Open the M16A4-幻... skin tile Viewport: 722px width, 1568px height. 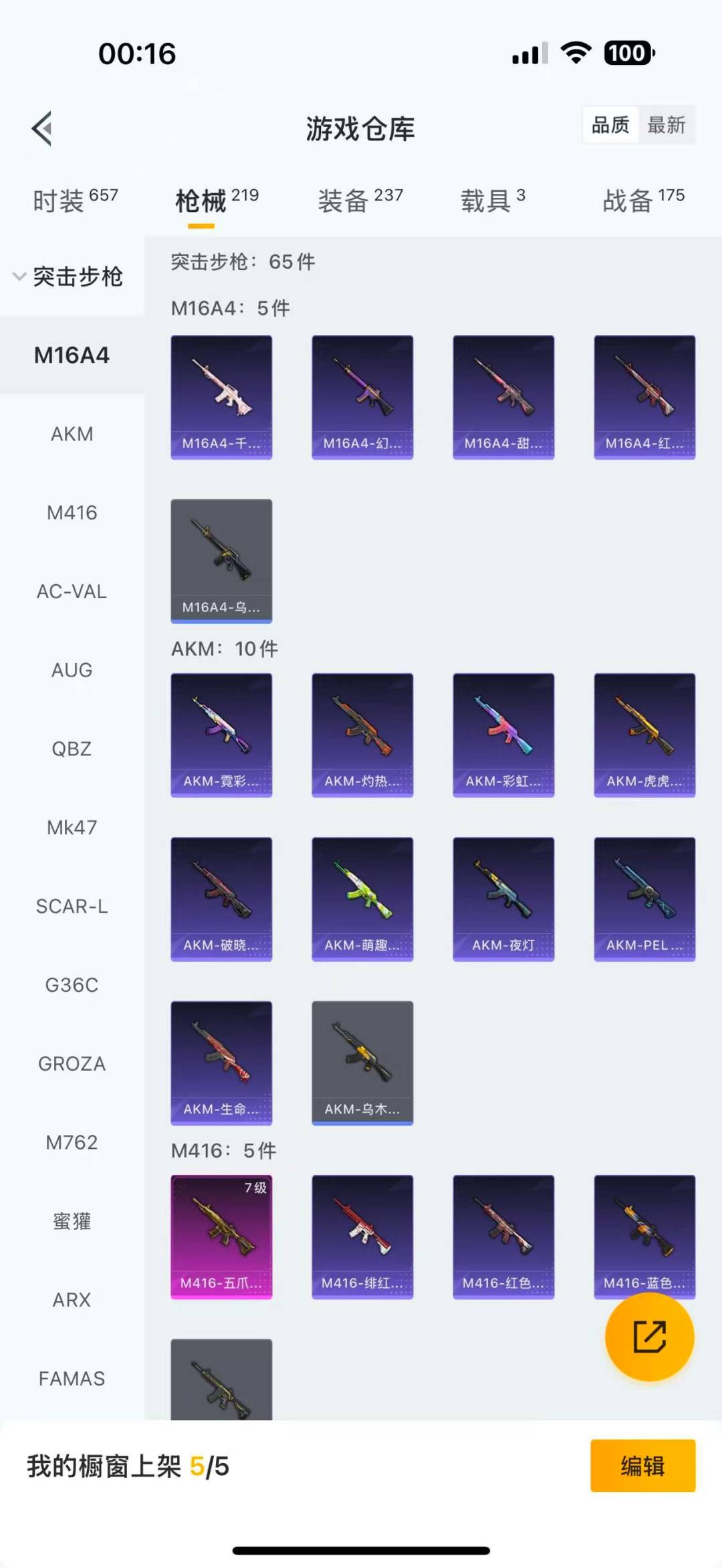pyautogui.click(x=362, y=397)
